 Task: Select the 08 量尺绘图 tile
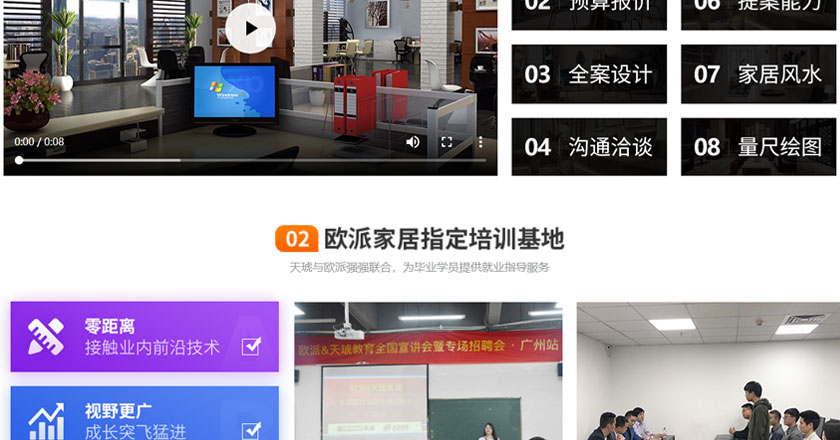(758, 147)
